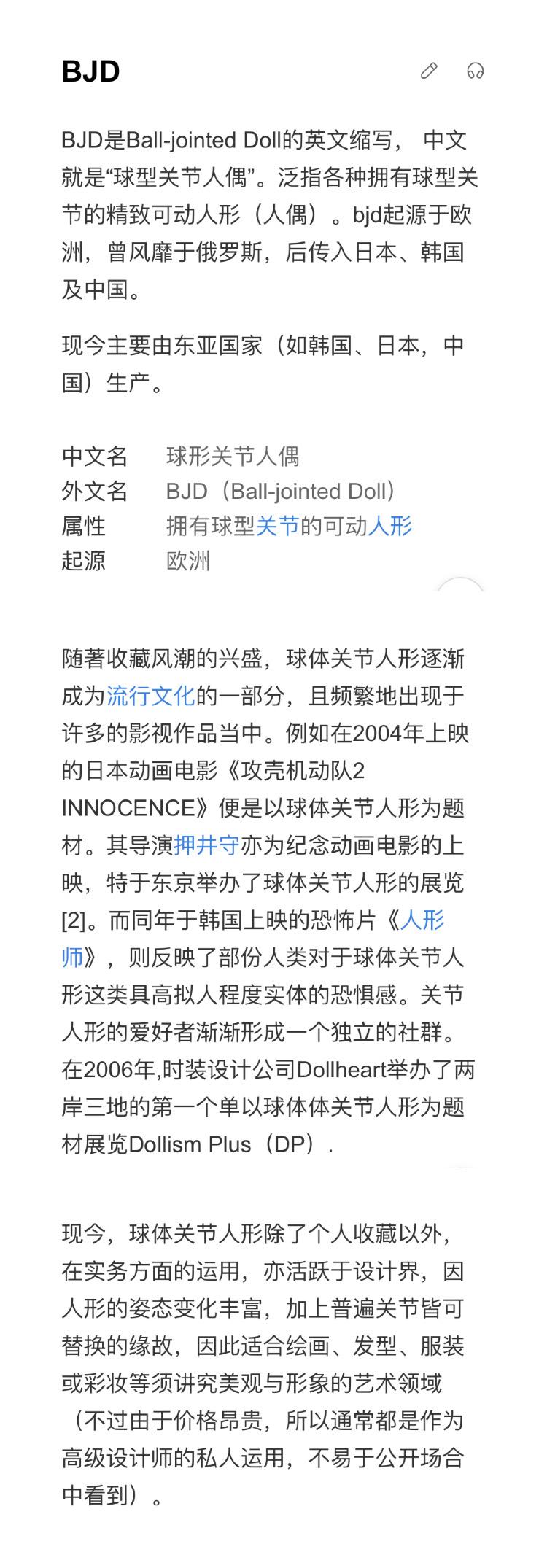Tap the 中文名 infobox label
Image resolution: width=547 pixels, height=1568 pixels.
coord(93,455)
